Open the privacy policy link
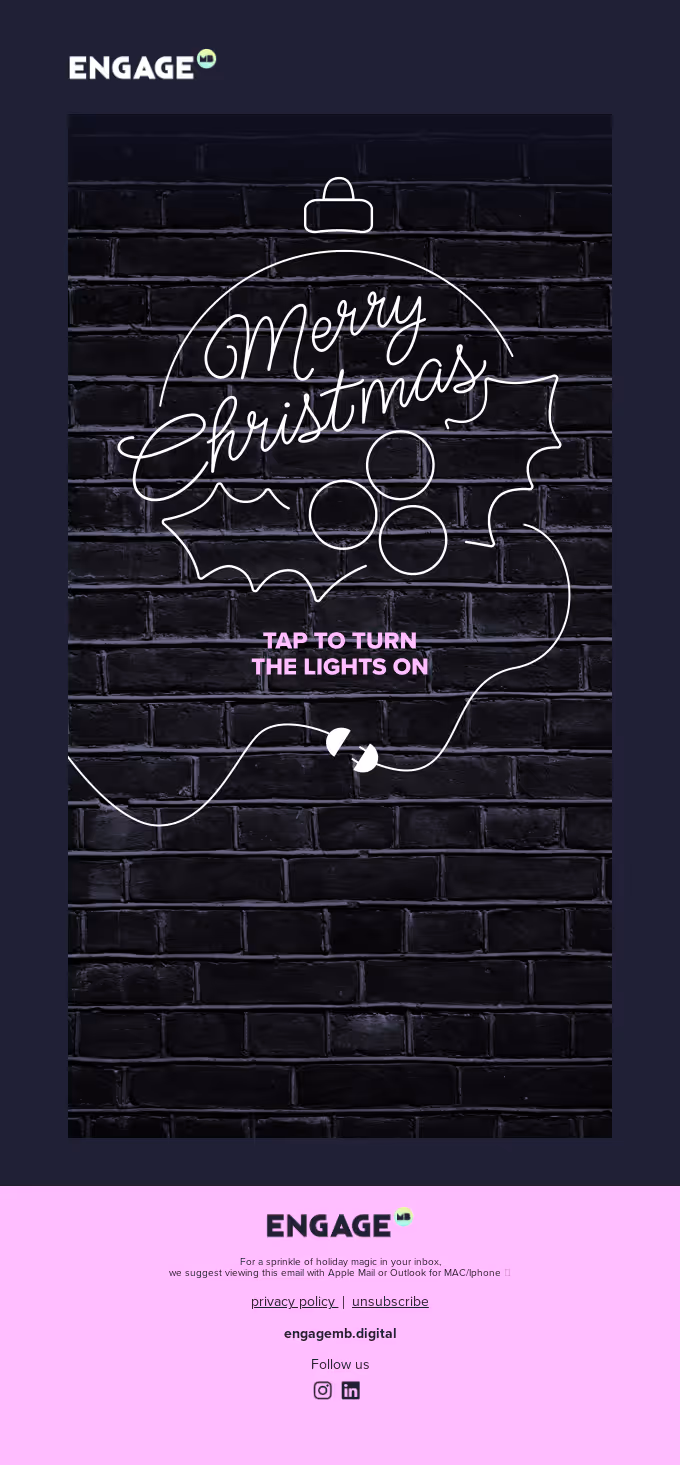The width and height of the screenshot is (680, 1465). 294,1301
